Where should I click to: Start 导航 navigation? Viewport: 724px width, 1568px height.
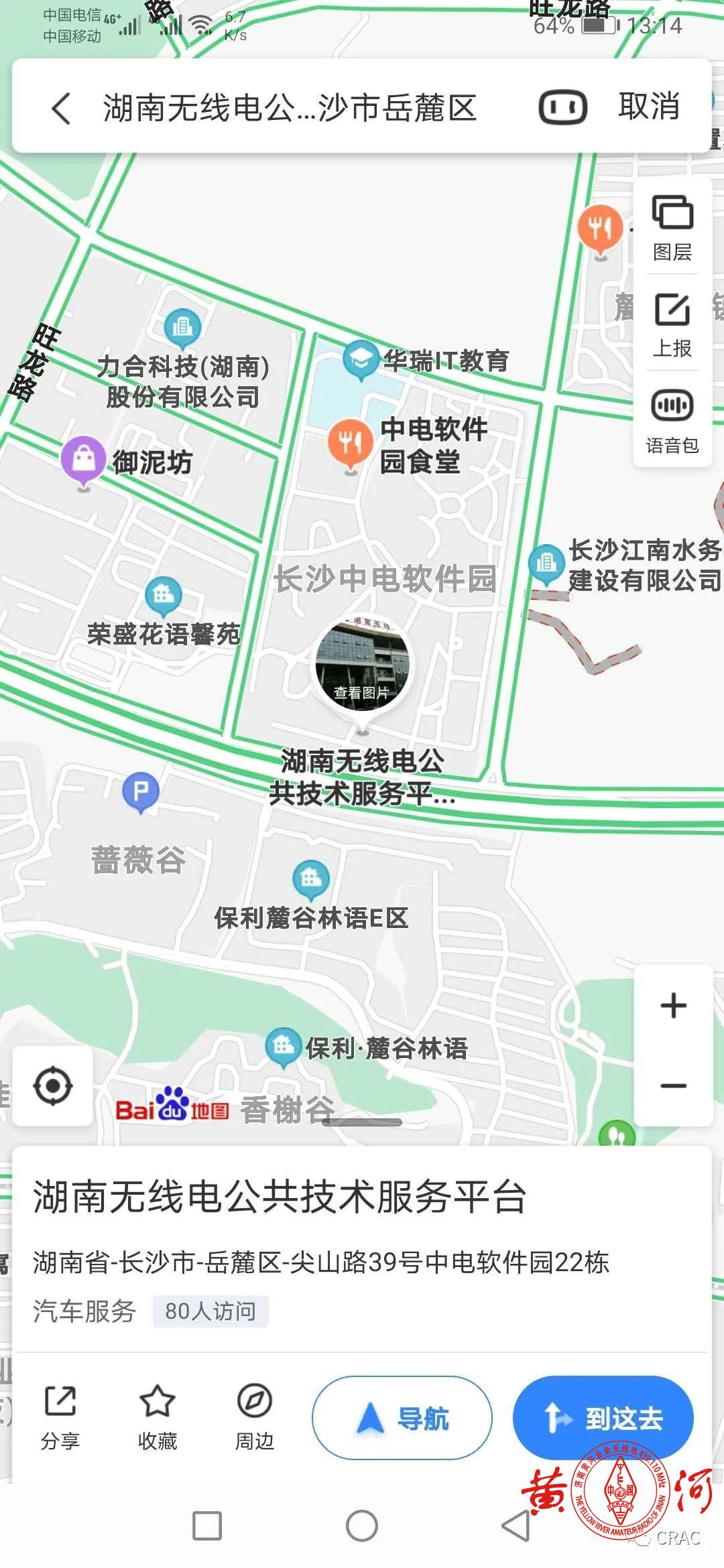(402, 1417)
